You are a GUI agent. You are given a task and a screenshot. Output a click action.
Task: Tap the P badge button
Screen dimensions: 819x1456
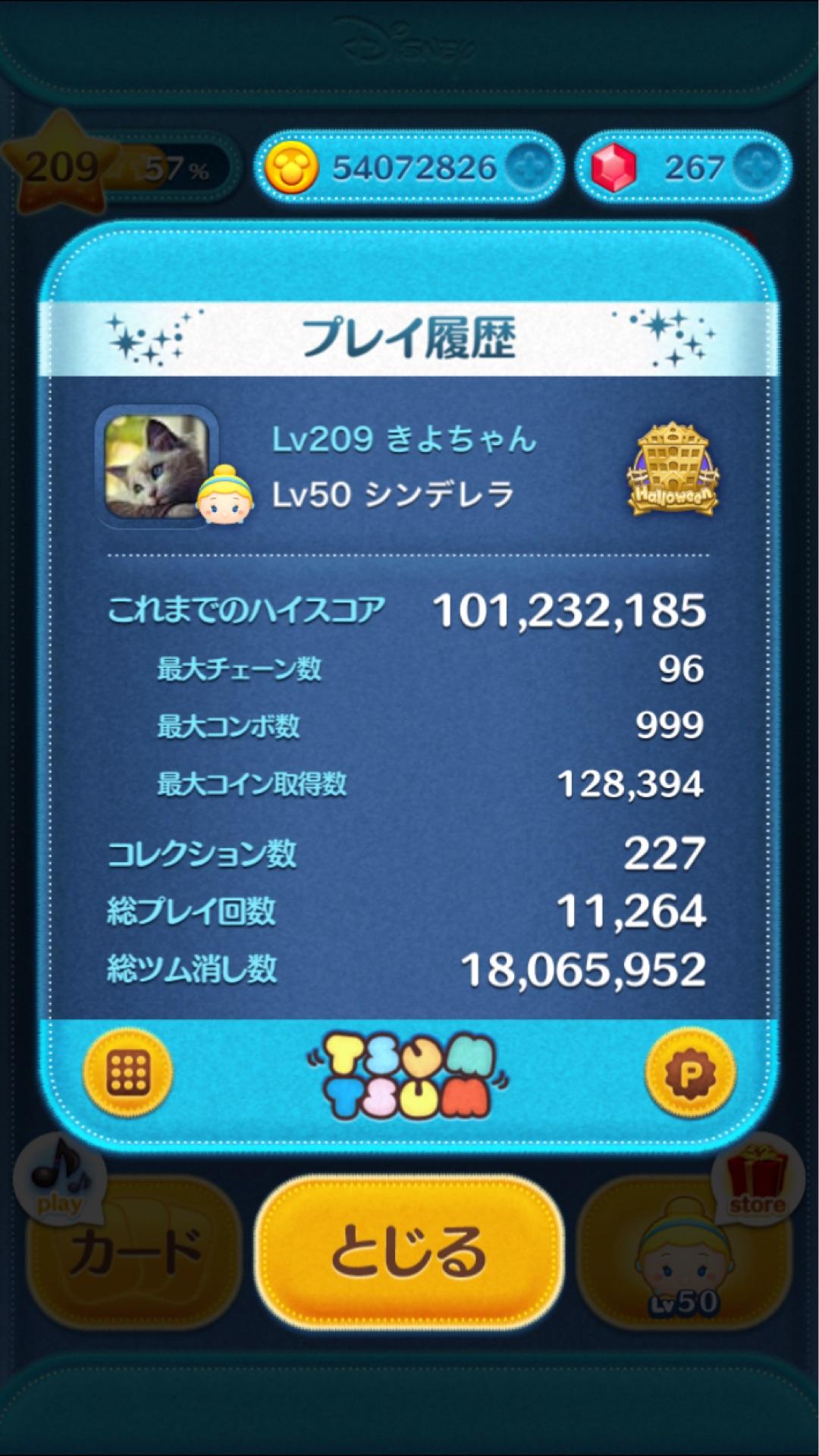point(689,1072)
